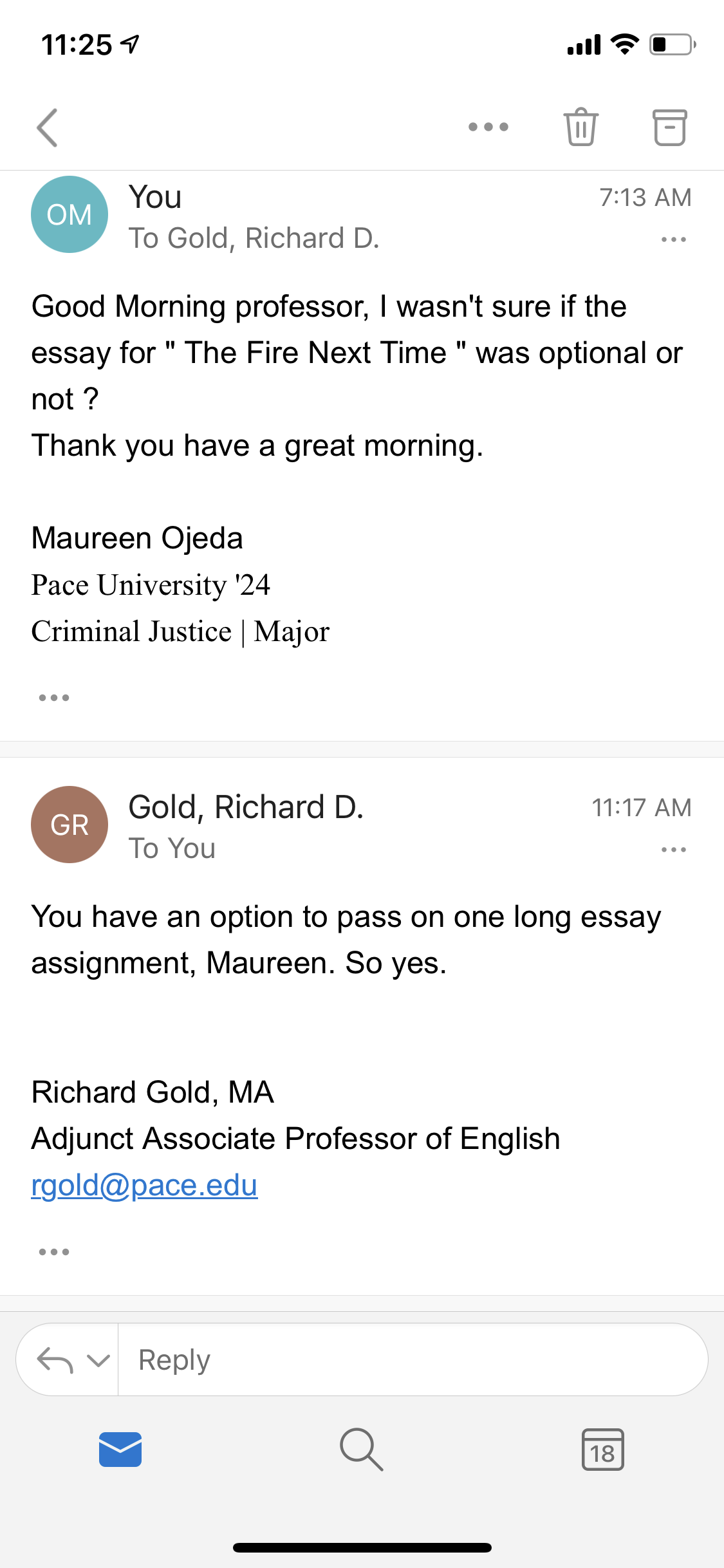This screenshot has height=1568, width=724.
Task: Switch to the Calendar tab
Action: click(x=603, y=1450)
